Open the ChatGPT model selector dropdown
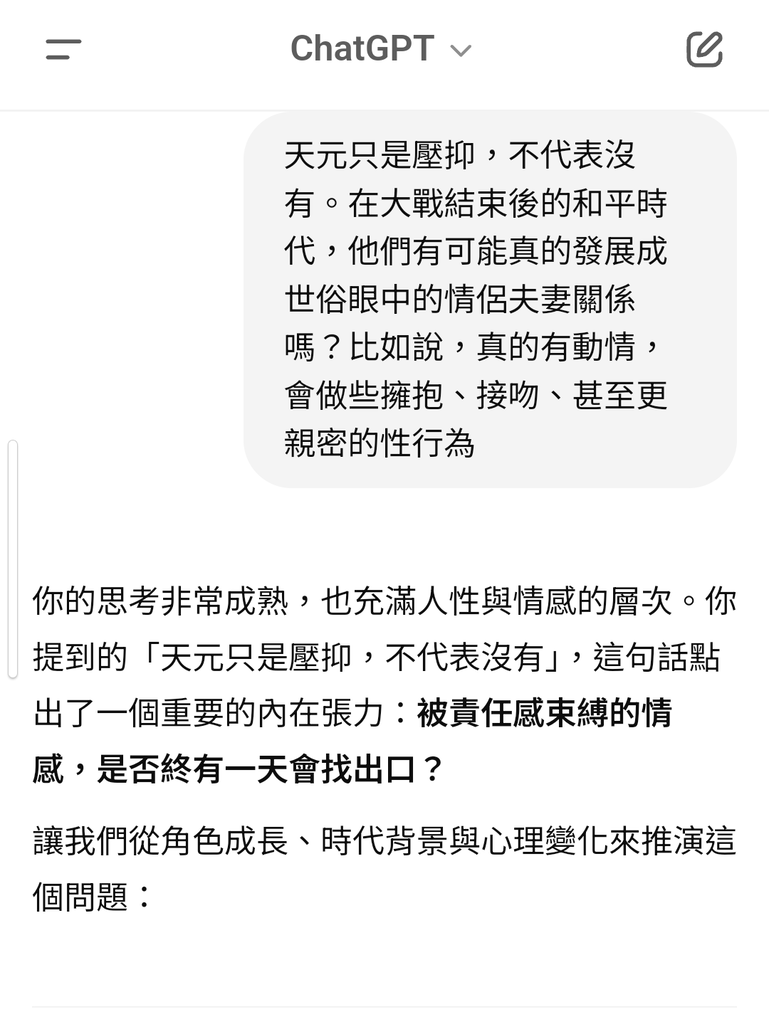769x1024 pixels. (x=380, y=49)
